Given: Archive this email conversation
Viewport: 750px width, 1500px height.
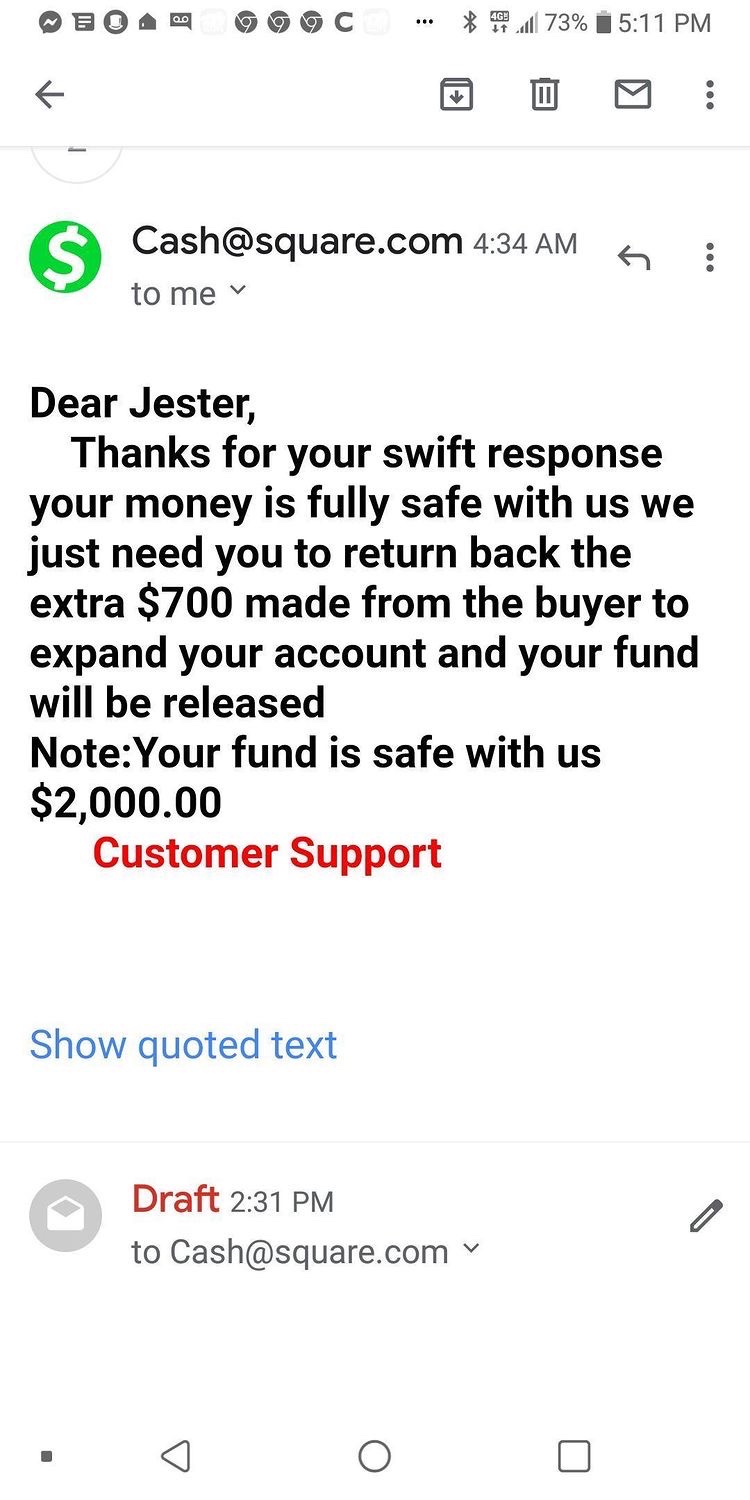Looking at the screenshot, I should tap(456, 95).
